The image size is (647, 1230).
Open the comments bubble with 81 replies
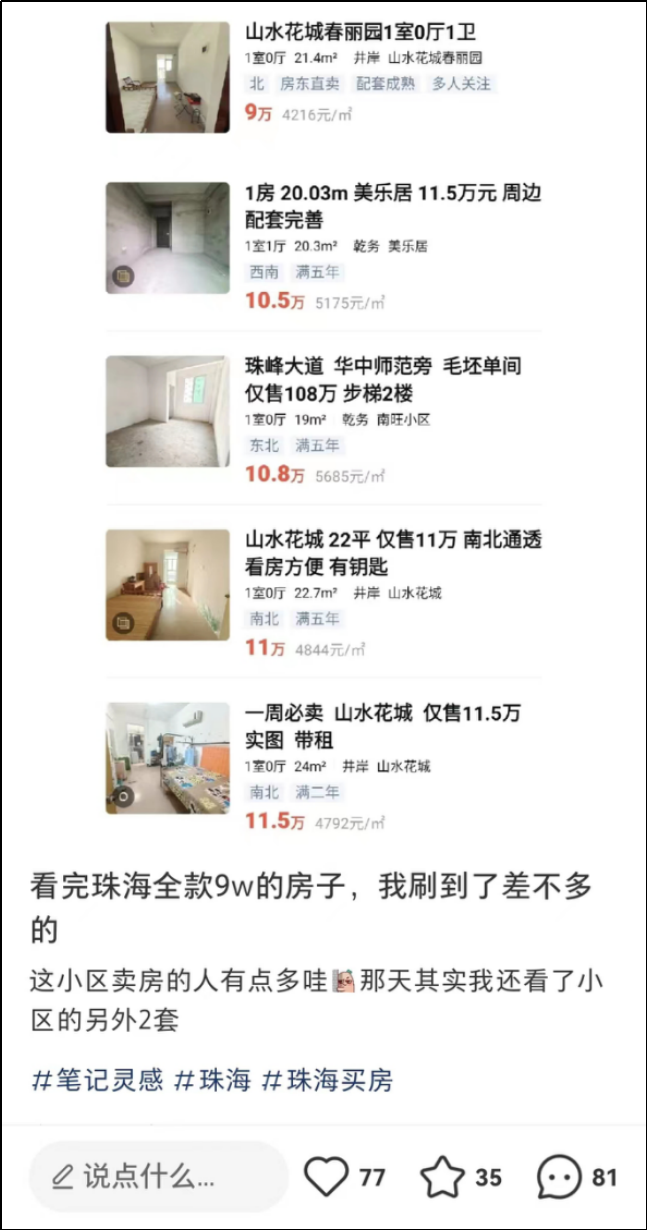(x=559, y=1177)
